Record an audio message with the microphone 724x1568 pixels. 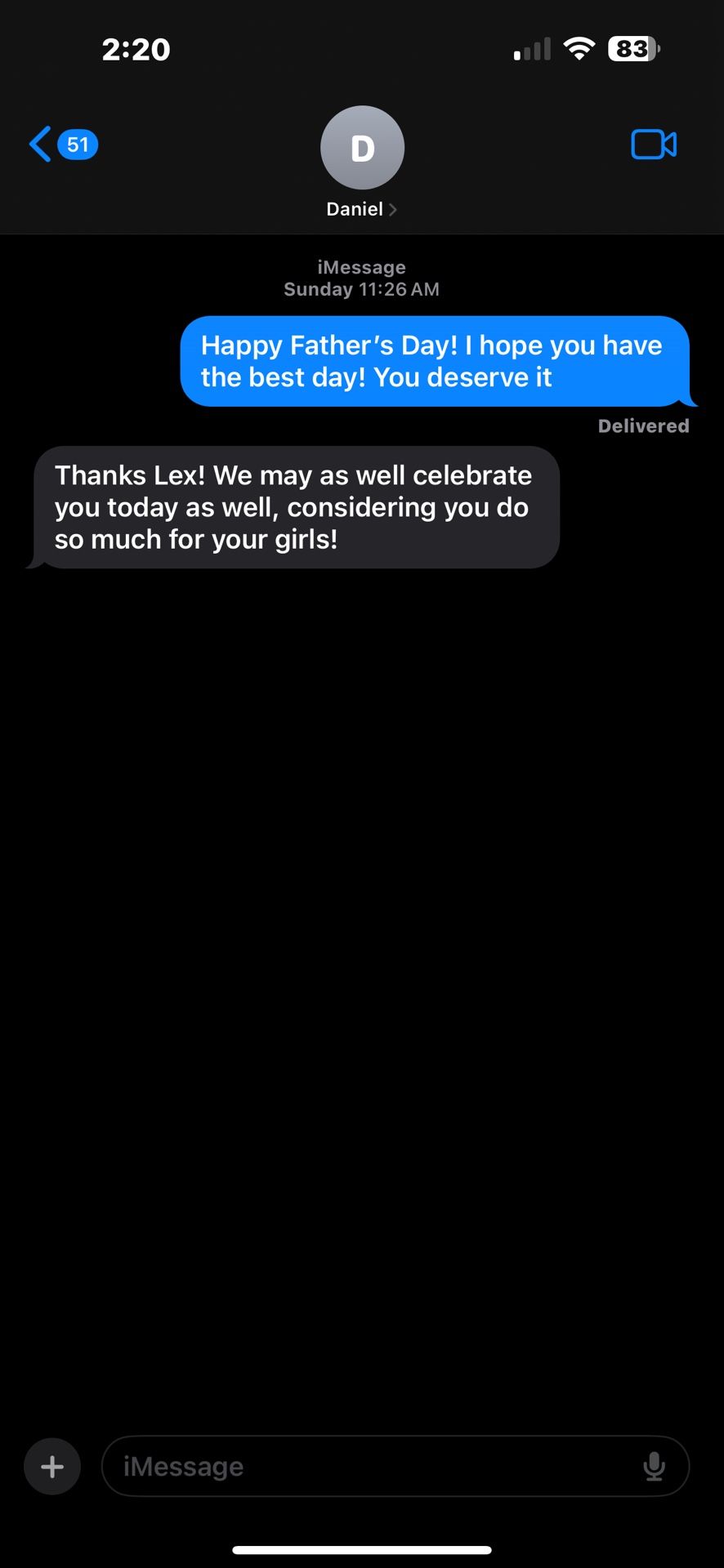pyautogui.click(x=654, y=1467)
